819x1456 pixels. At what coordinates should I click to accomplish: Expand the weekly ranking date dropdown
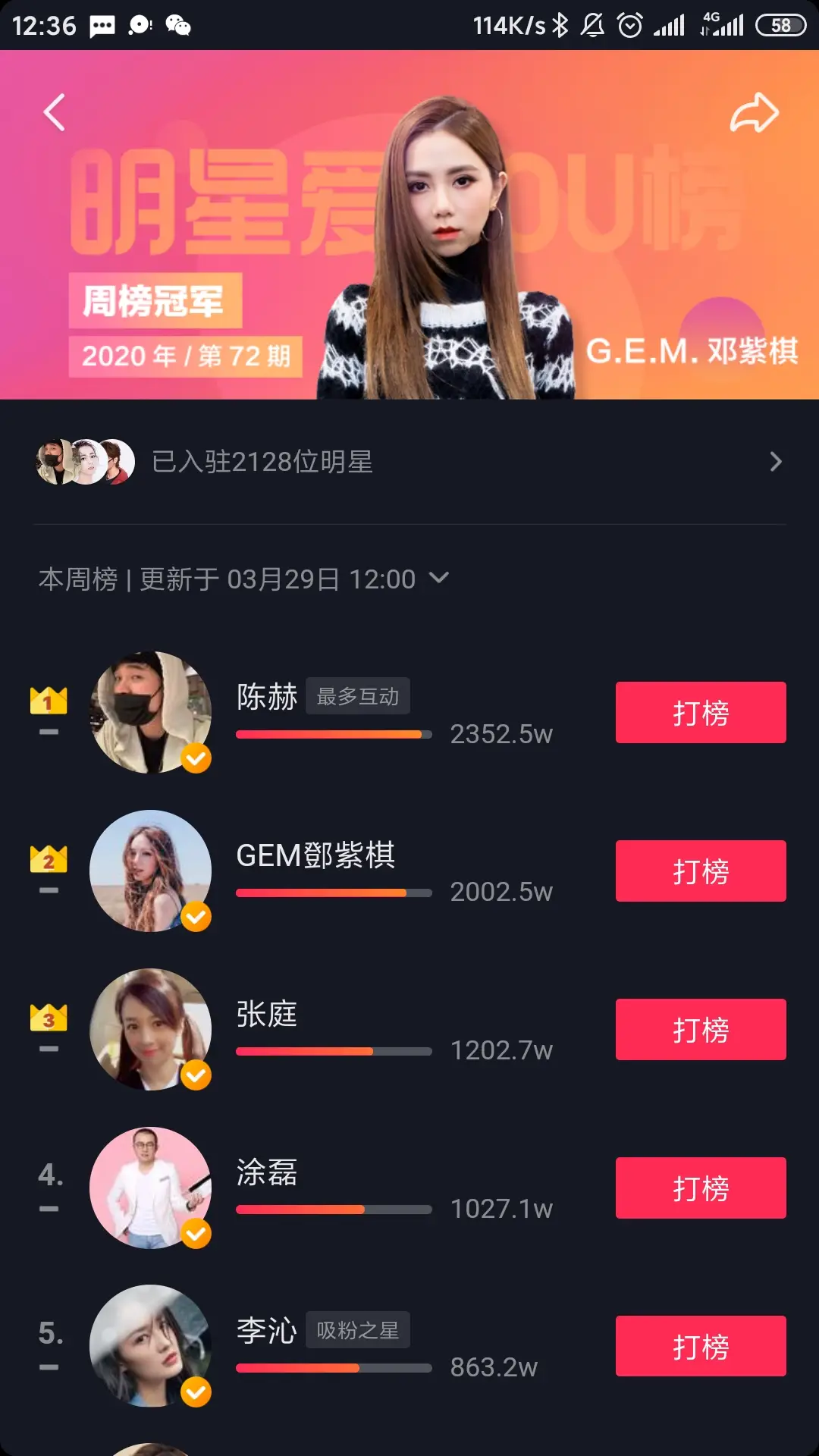click(x=438, y=579)
